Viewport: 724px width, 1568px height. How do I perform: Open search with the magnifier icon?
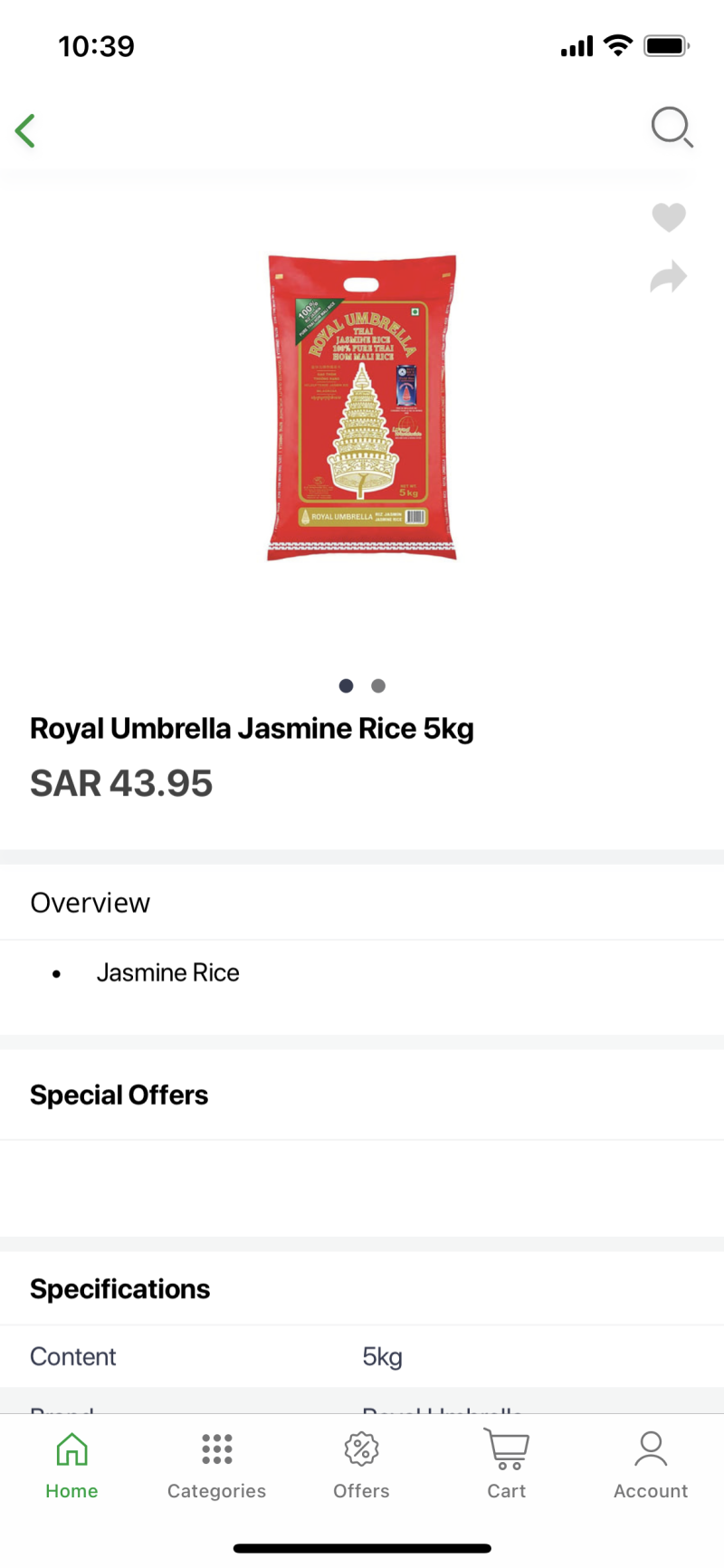coord(672,128)
